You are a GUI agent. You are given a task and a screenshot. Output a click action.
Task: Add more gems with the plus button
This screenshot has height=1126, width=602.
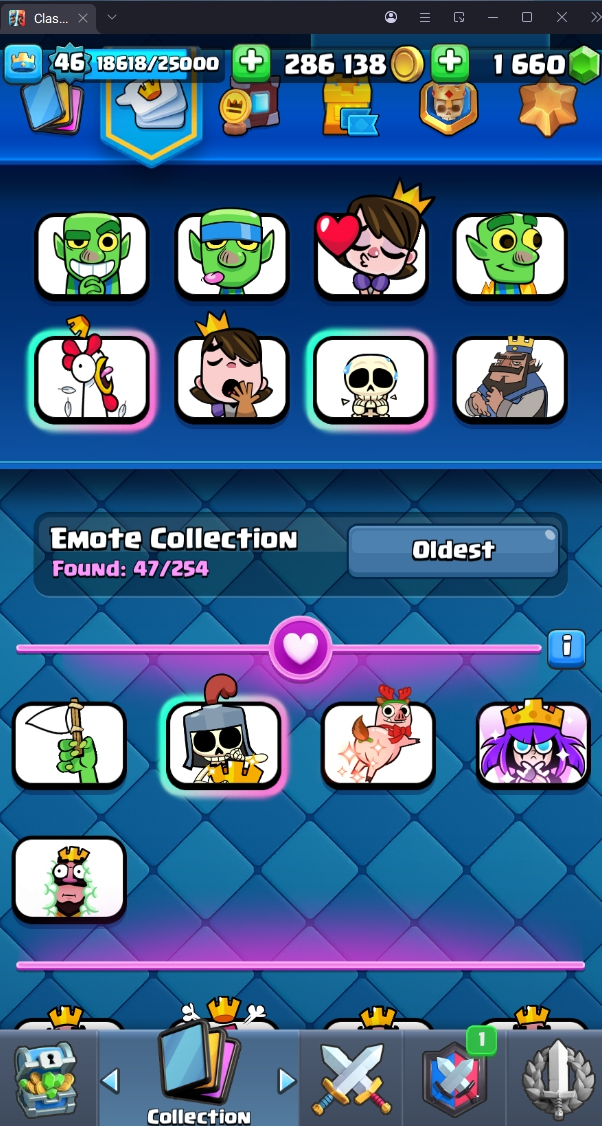point(450,63)
